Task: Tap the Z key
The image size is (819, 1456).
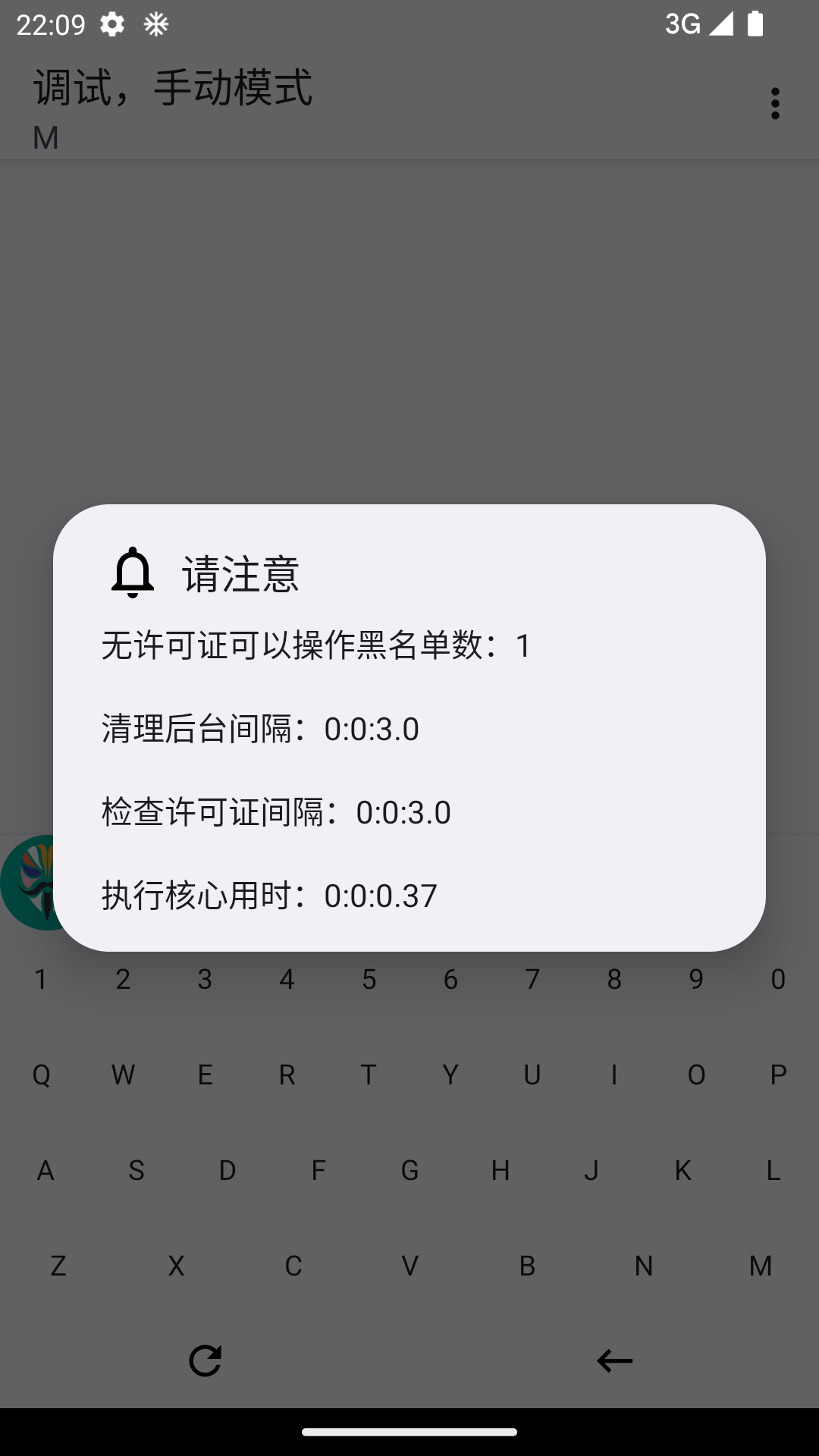Action: pyautogui.click(x=58, y=1265)
